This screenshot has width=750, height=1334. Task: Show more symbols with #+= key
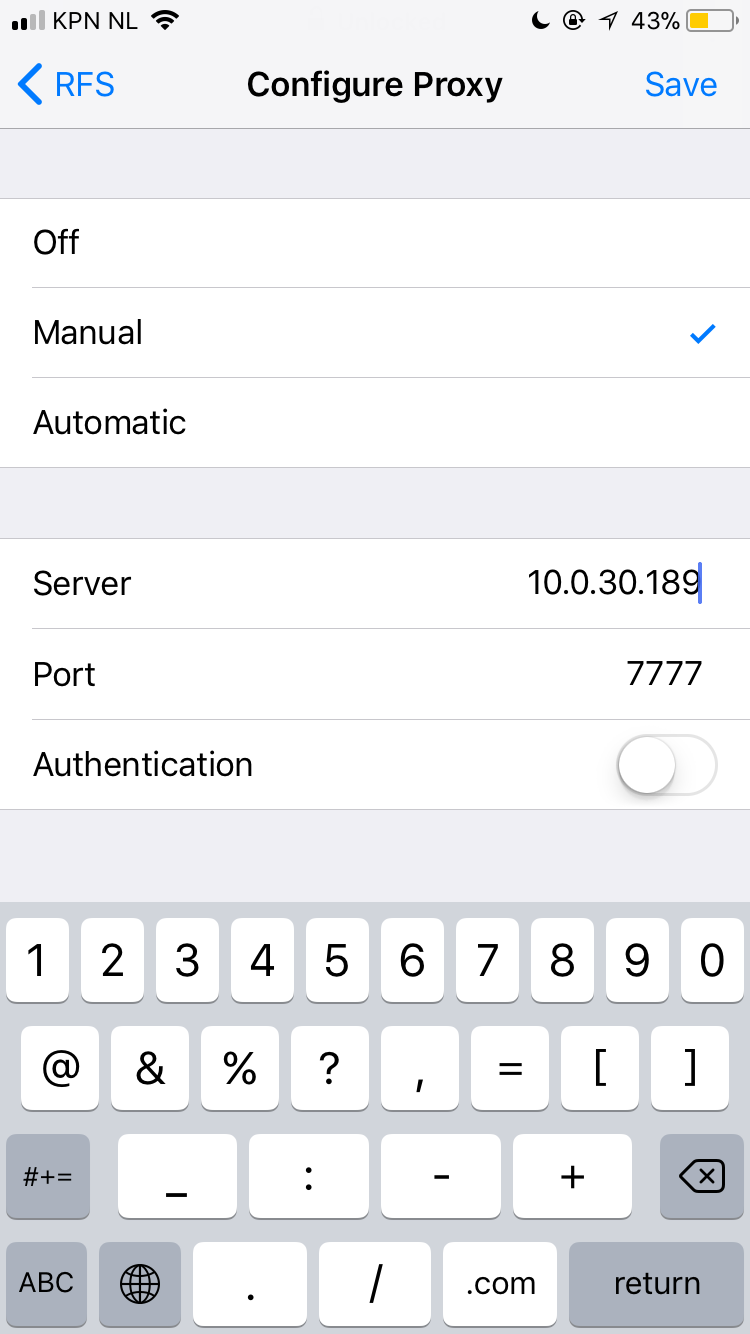tap(47, 1176)
